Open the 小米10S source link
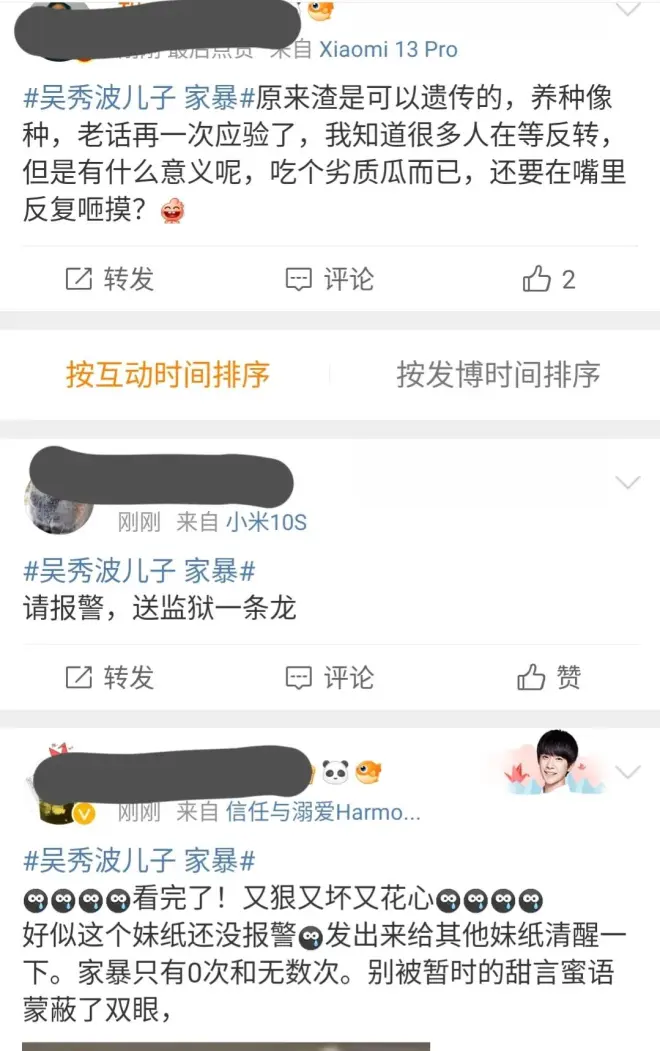Image resolution: width=660 pixels, height=1051 pixels. click(x=265, y=521)
